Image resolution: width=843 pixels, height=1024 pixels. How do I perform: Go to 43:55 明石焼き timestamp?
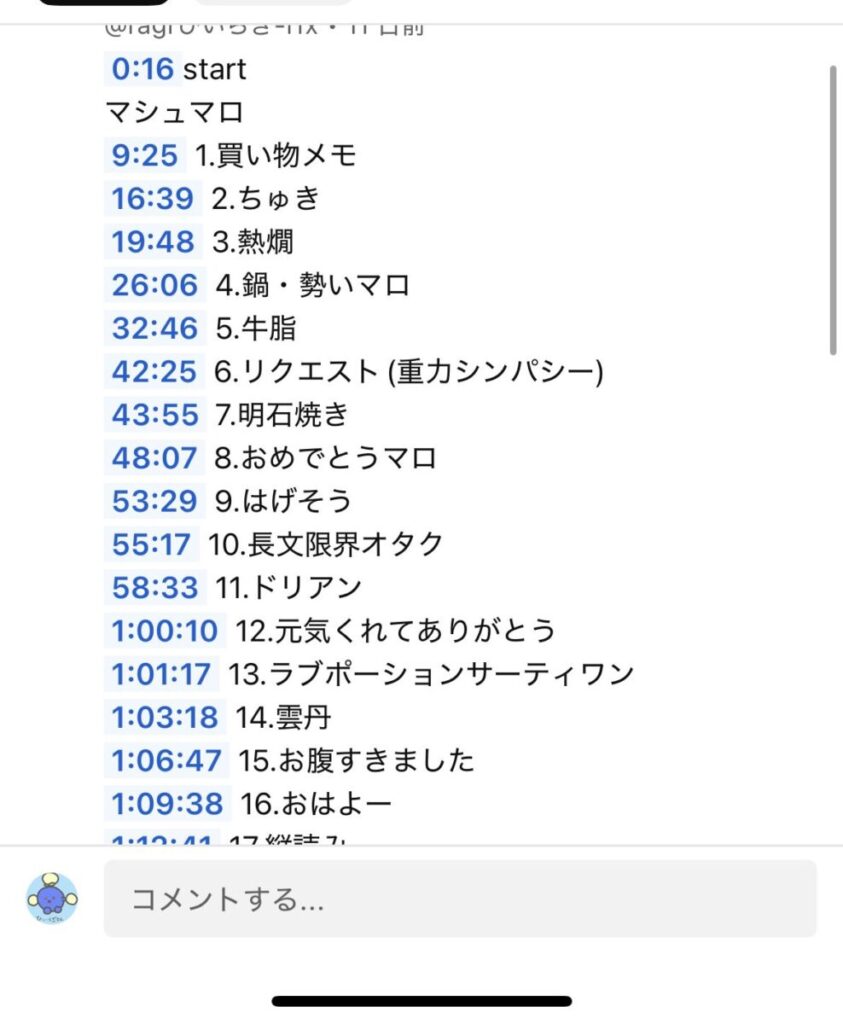tap(155, 414)
